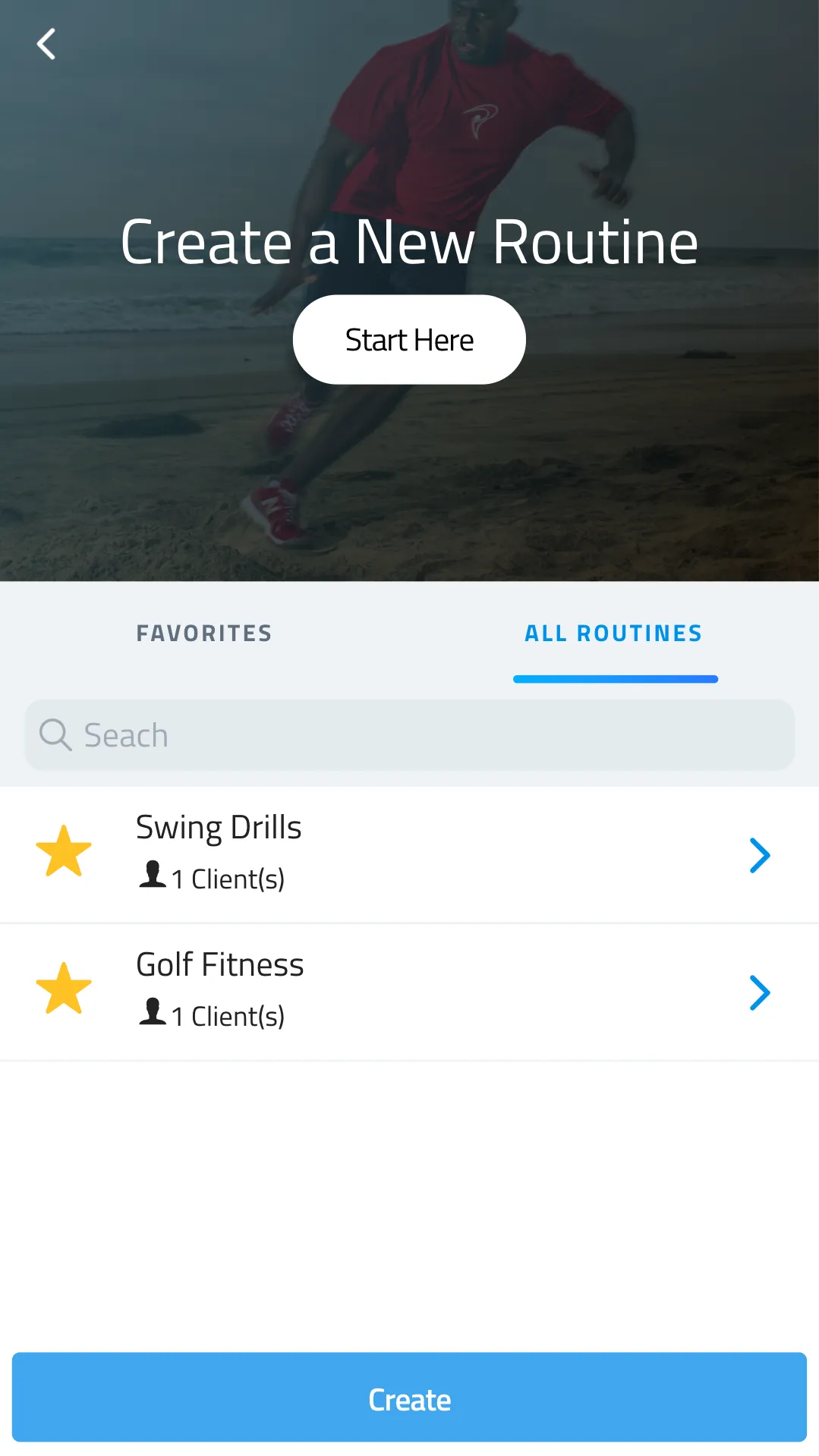Tap the back arrow at top left
The height and width of the screenshot is (1456, 819).
46,43
